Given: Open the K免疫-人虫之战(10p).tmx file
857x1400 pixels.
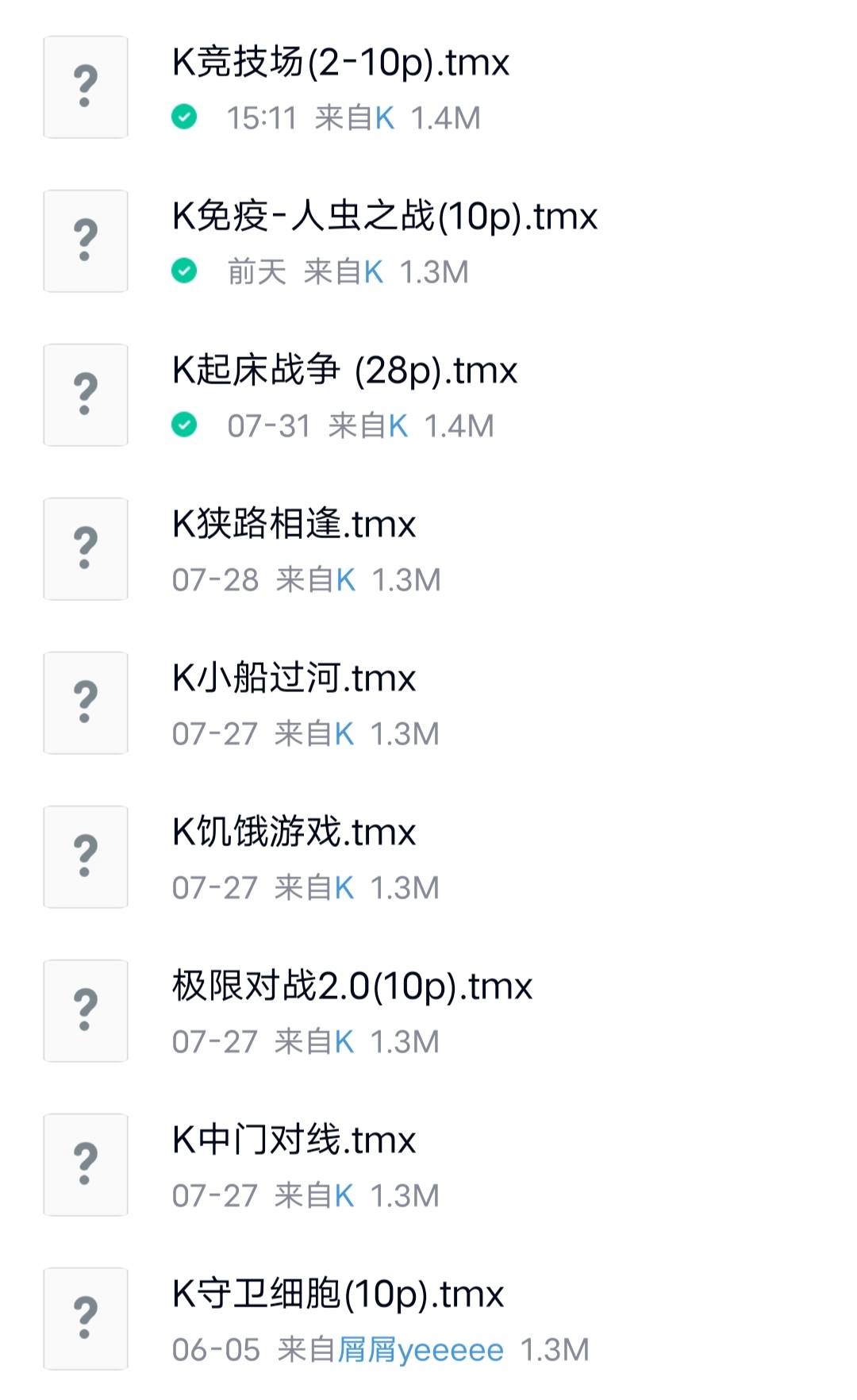Looking at the screenshot, I should click(384, 217).
